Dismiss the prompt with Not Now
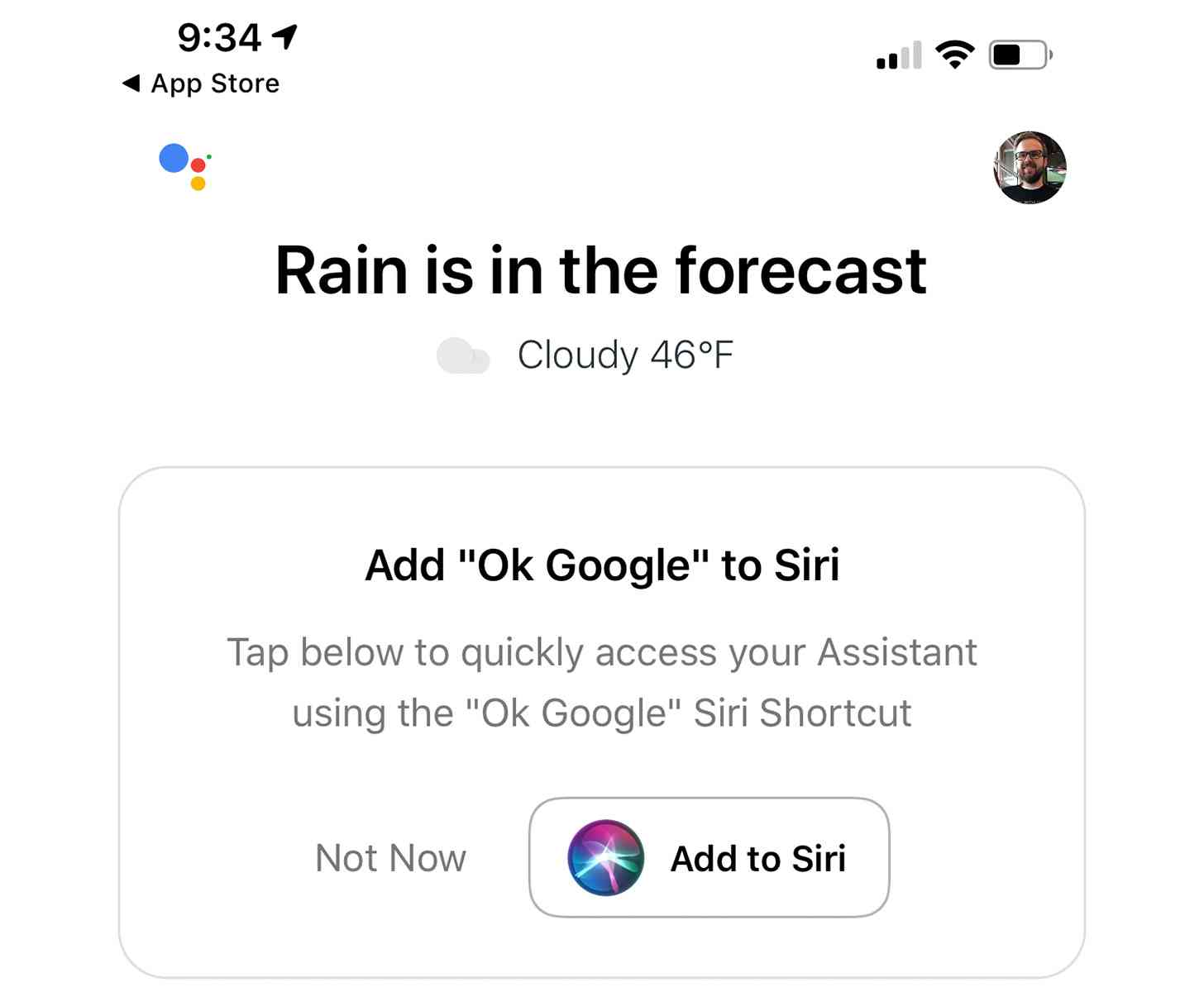Image resolution: width=1204 pixels, height=992 pixels. [x=390, y=858]
